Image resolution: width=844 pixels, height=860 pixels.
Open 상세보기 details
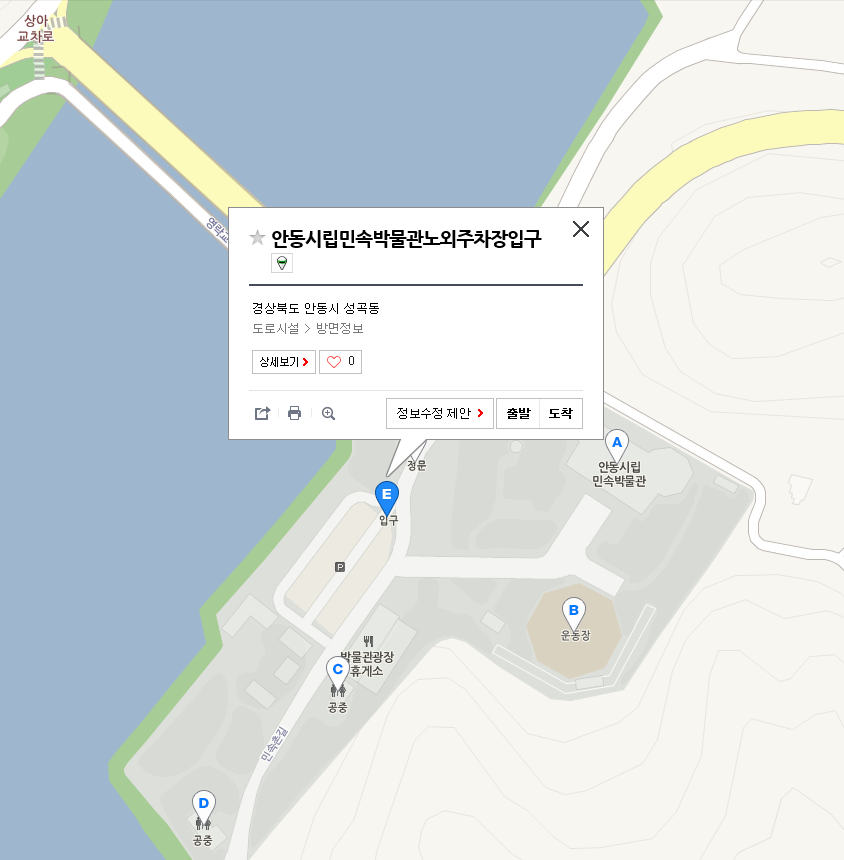tap(284, 361)
